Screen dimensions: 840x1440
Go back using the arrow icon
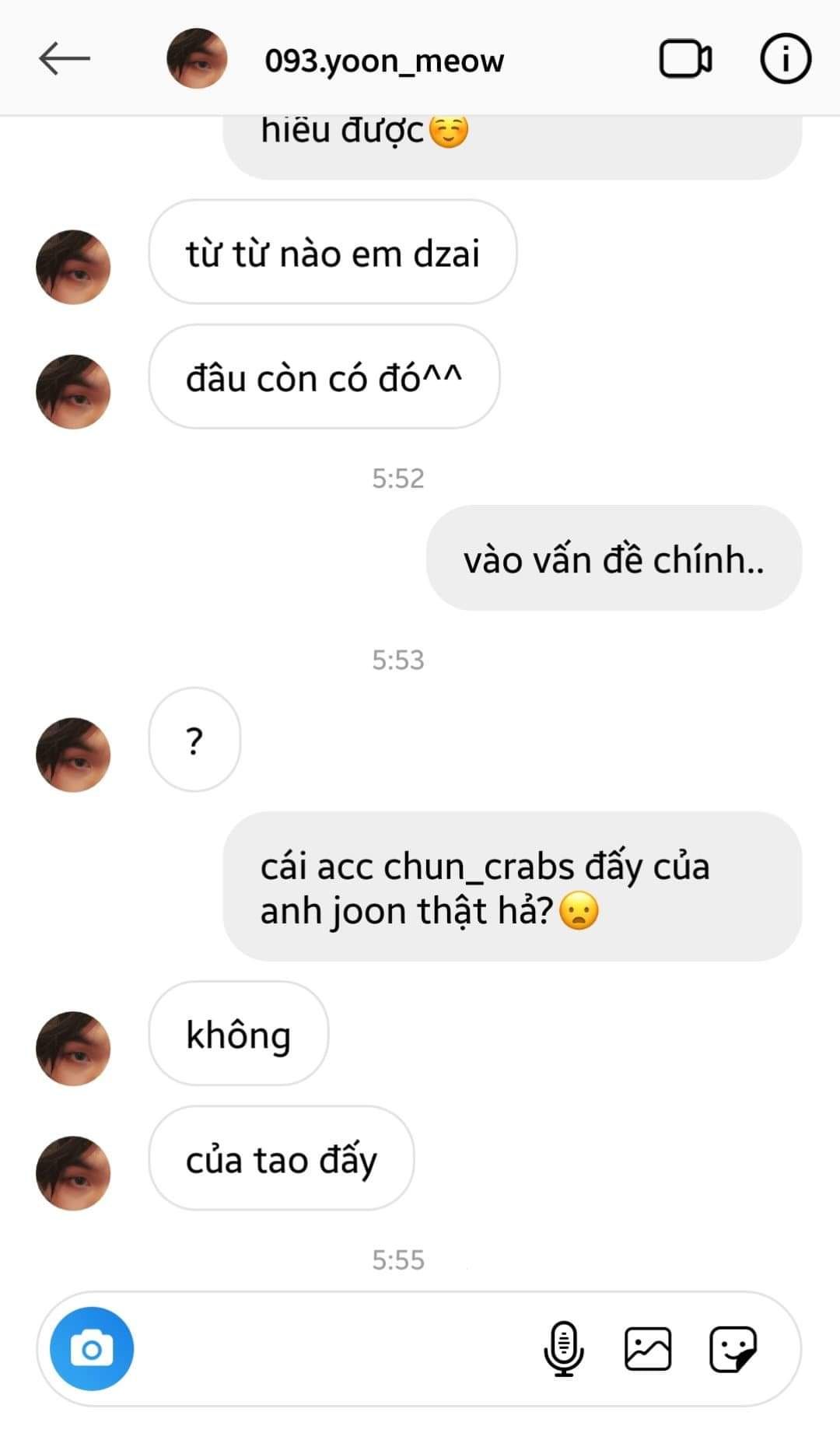point(65,58)
